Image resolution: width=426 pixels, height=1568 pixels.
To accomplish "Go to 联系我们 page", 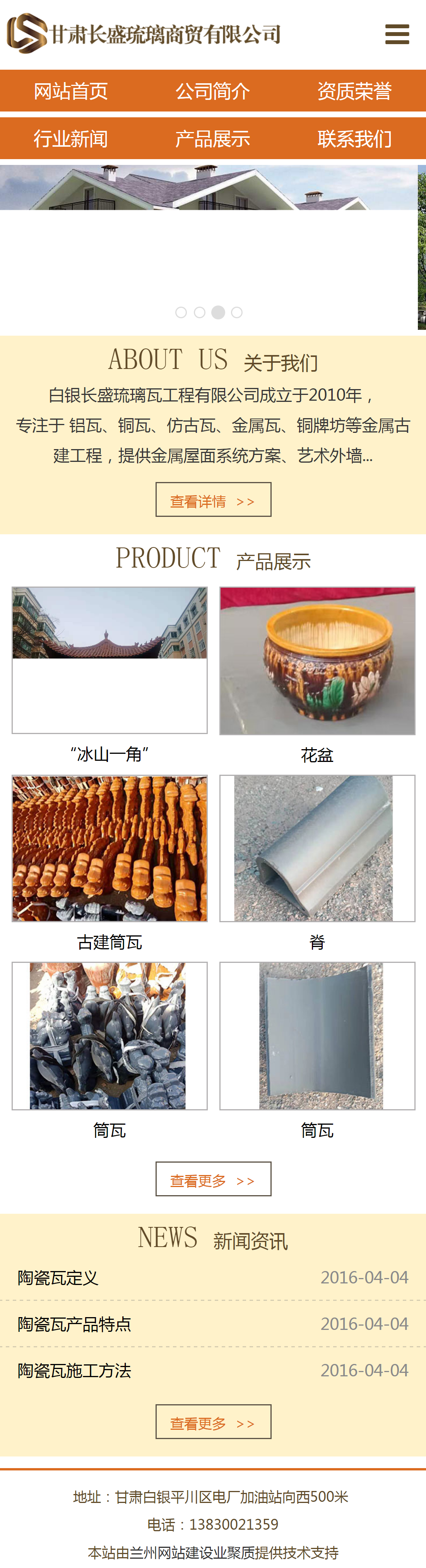I will click(x=354, y=139).
